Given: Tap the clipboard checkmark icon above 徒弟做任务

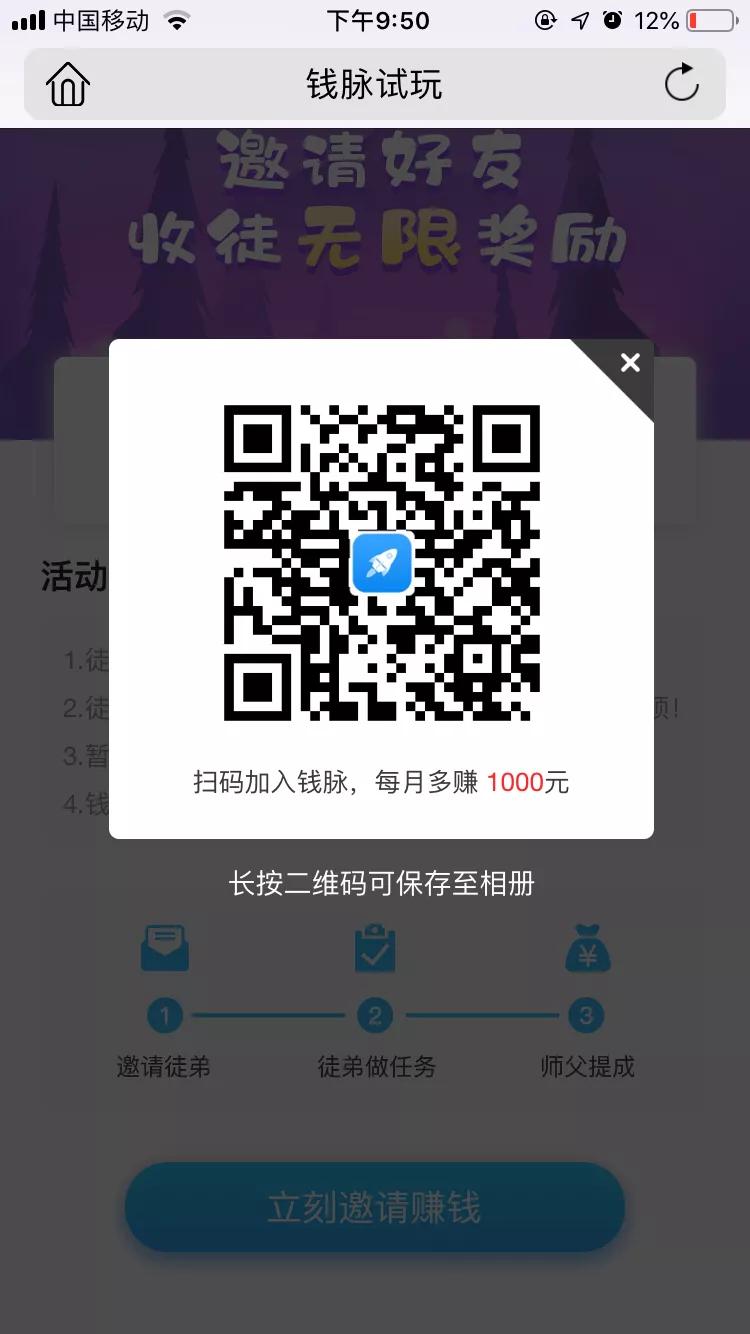Looking at the screenshot, I should click(x=375, y=948).
